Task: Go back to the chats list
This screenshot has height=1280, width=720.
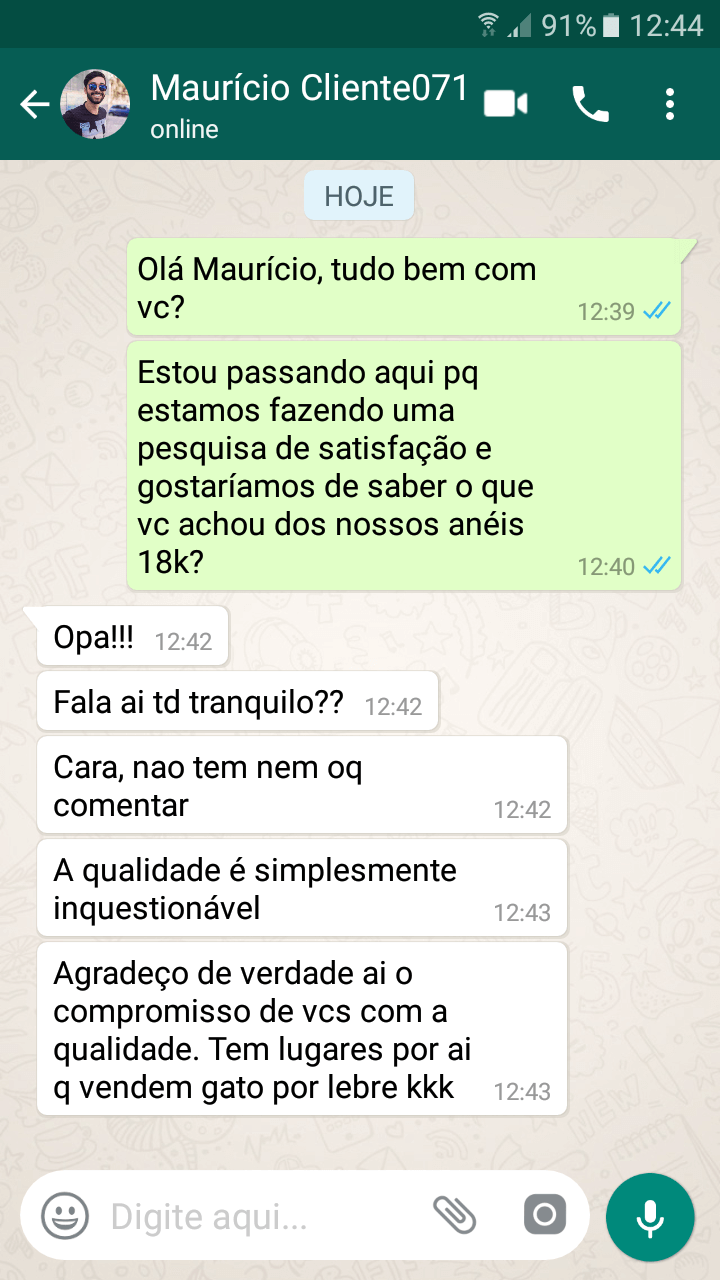Action: click(x=34, y=104)
